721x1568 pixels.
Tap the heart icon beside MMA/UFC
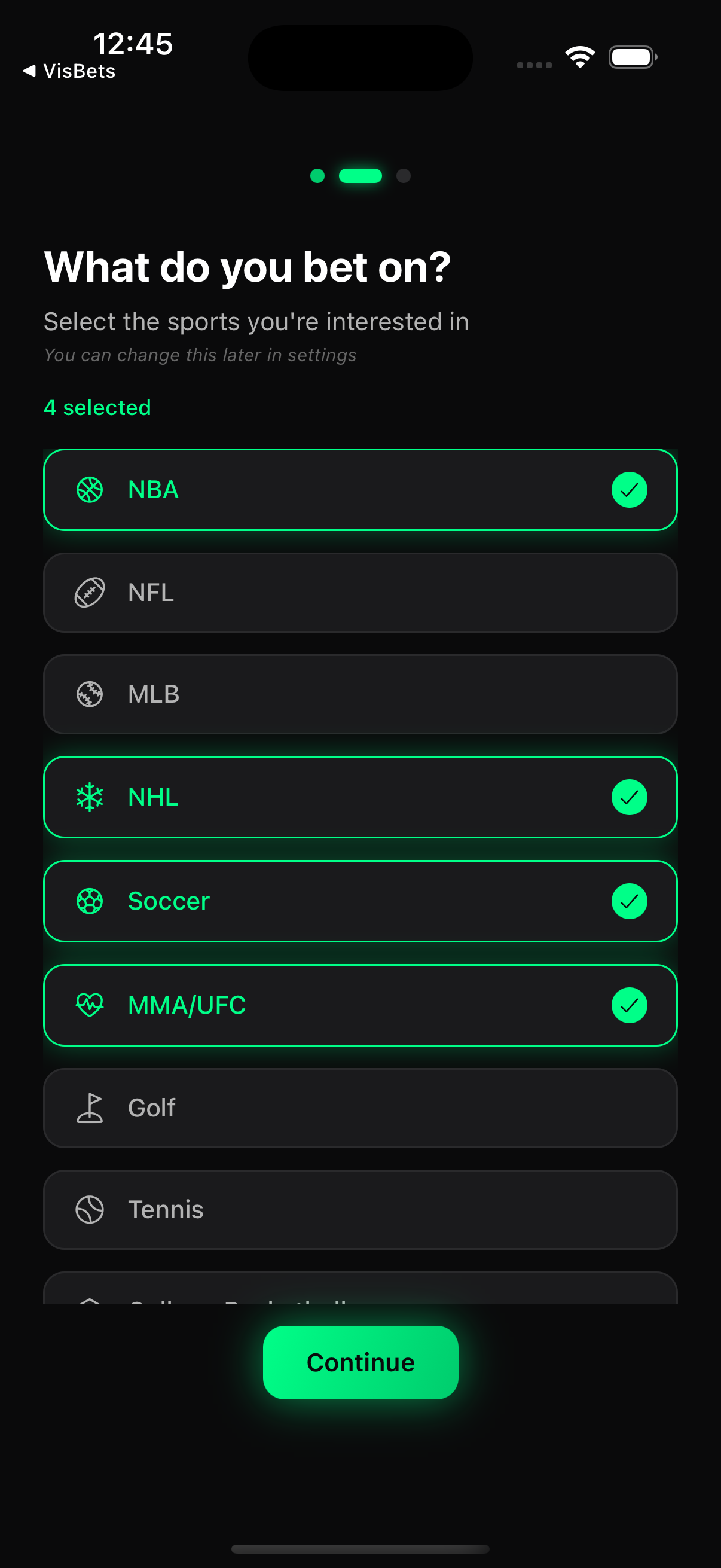click(89, 1005)
